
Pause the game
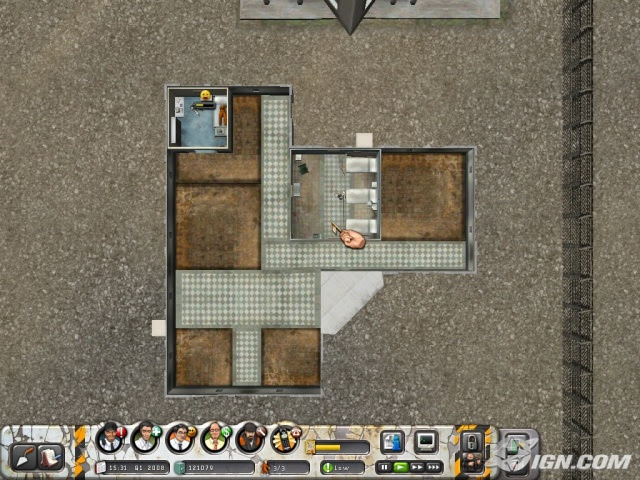(x=385, y=467)
